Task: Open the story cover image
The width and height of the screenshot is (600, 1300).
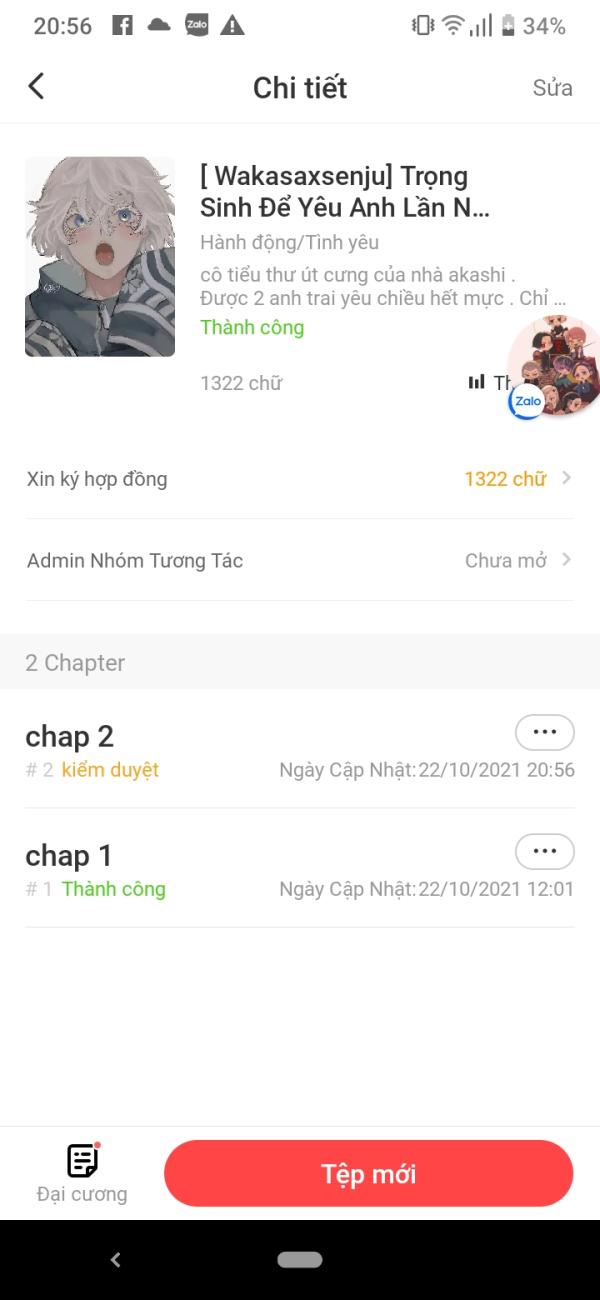Action: (x=100, y=257)
